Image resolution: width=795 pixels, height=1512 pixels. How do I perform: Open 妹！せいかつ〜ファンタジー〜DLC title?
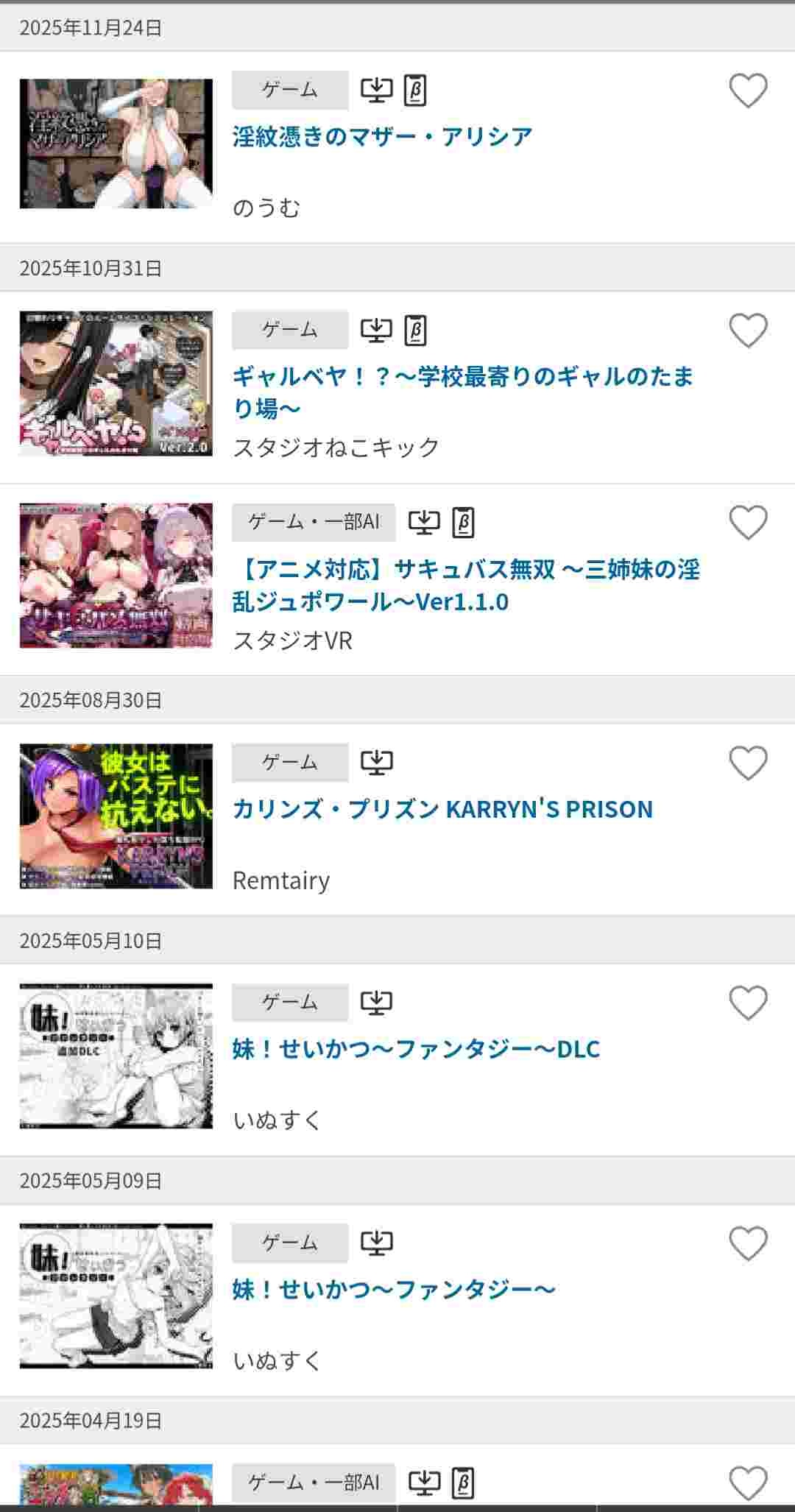click(x=416, y=1049)
